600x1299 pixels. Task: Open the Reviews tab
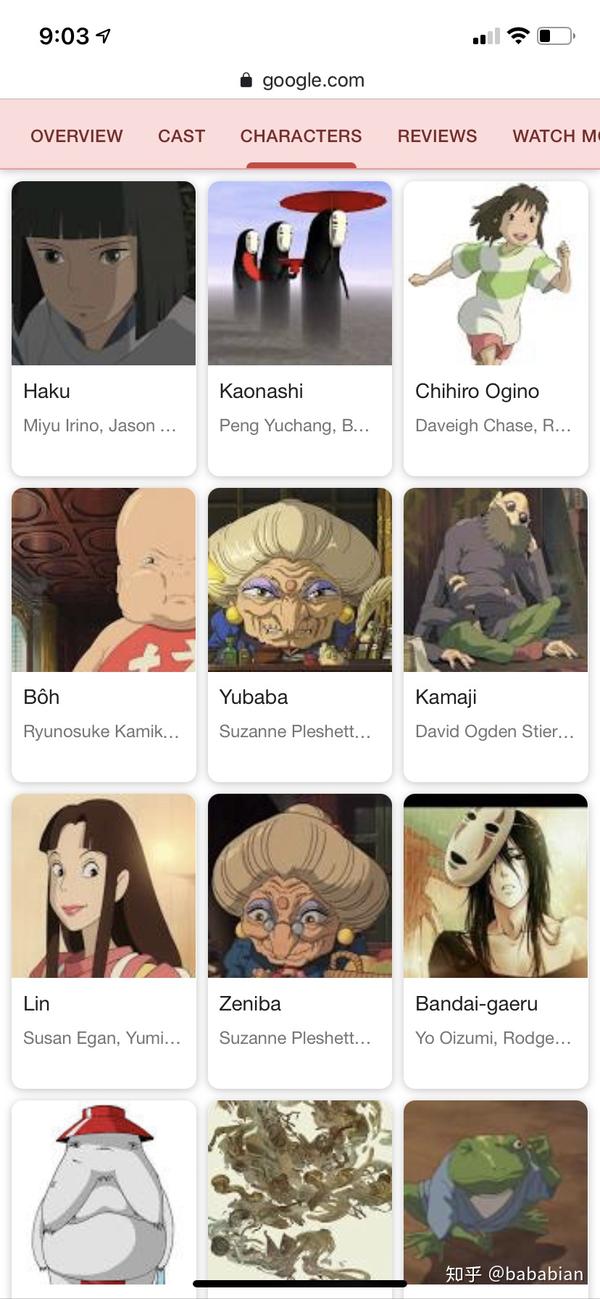coord(437,136)
